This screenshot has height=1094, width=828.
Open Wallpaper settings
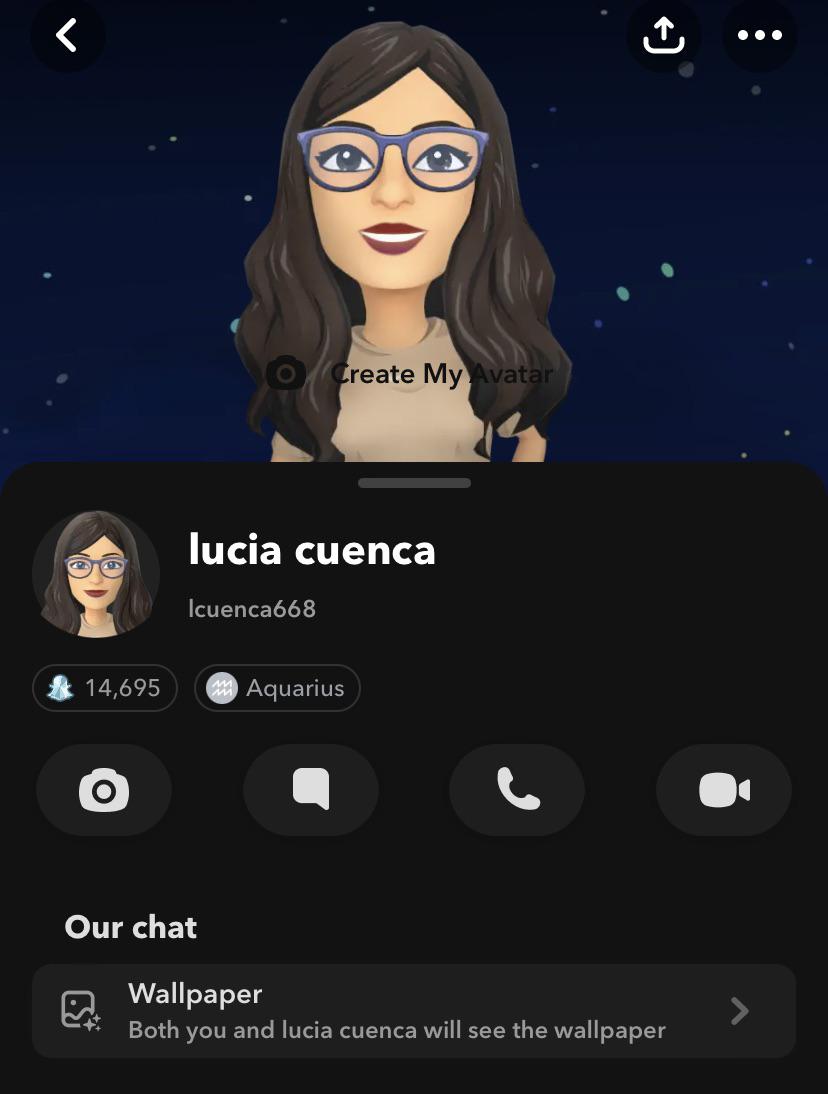click(414, 1010)
